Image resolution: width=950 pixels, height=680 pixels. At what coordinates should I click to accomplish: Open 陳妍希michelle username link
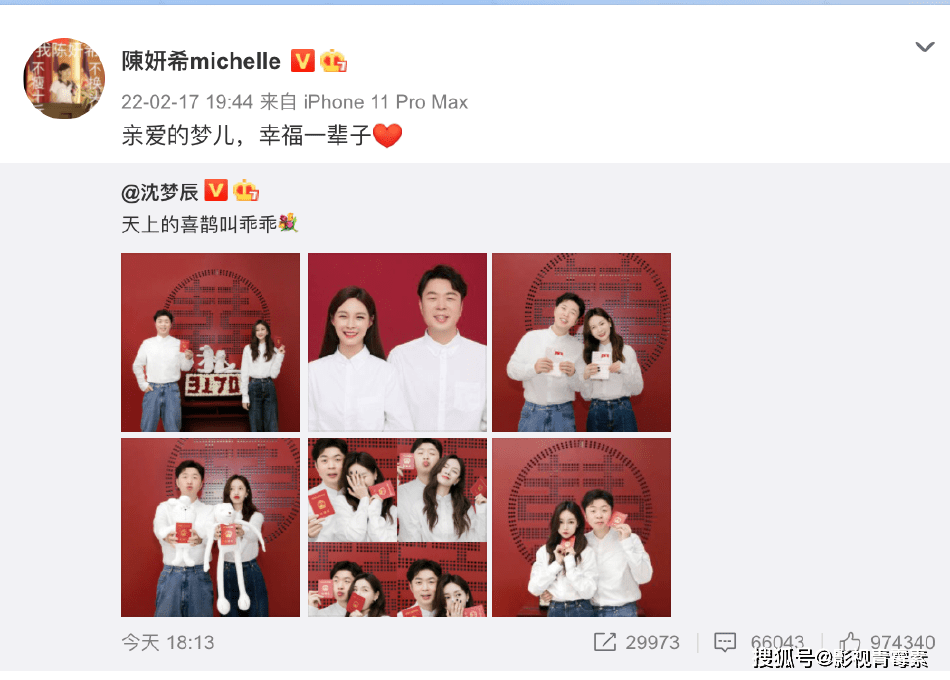pyautogui.click(x=201, y=61)
